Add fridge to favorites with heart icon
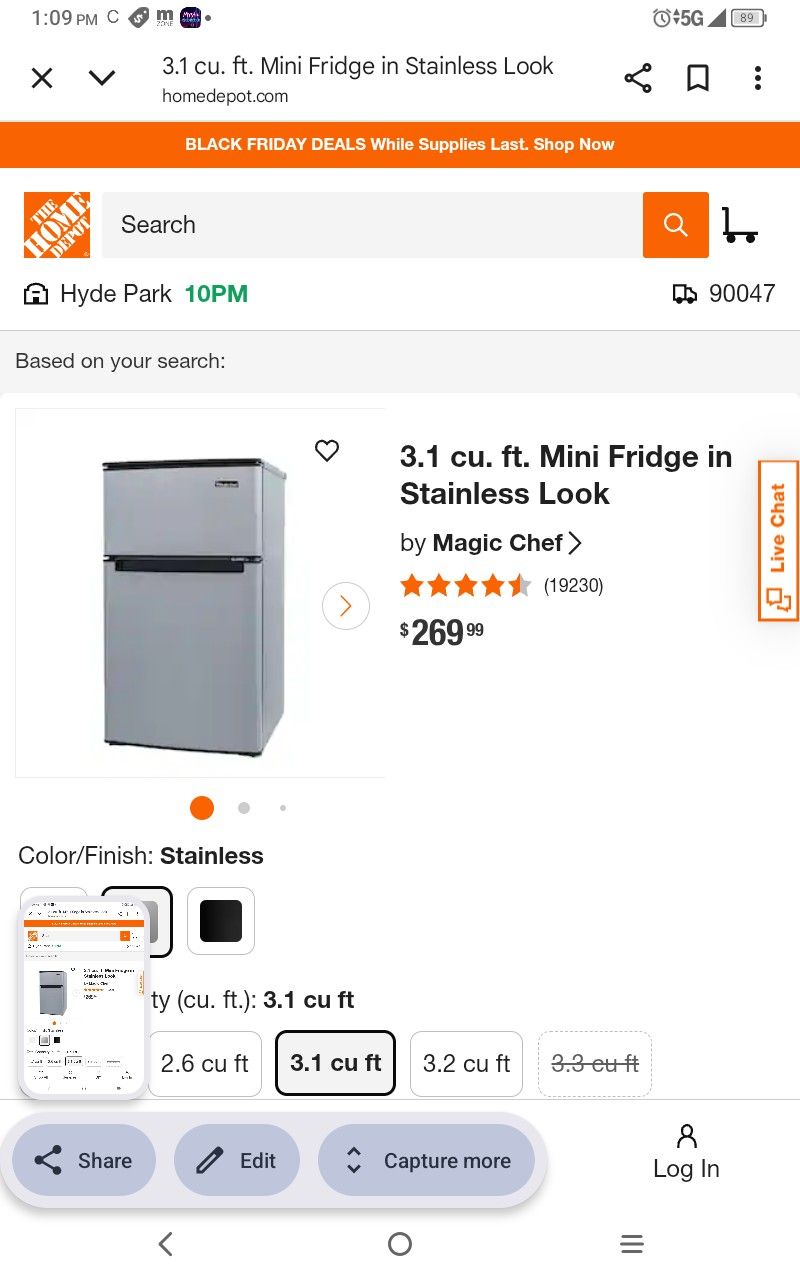Viewport: 800px width, 1280px height. pyautogui.click(x=327, y=451)
